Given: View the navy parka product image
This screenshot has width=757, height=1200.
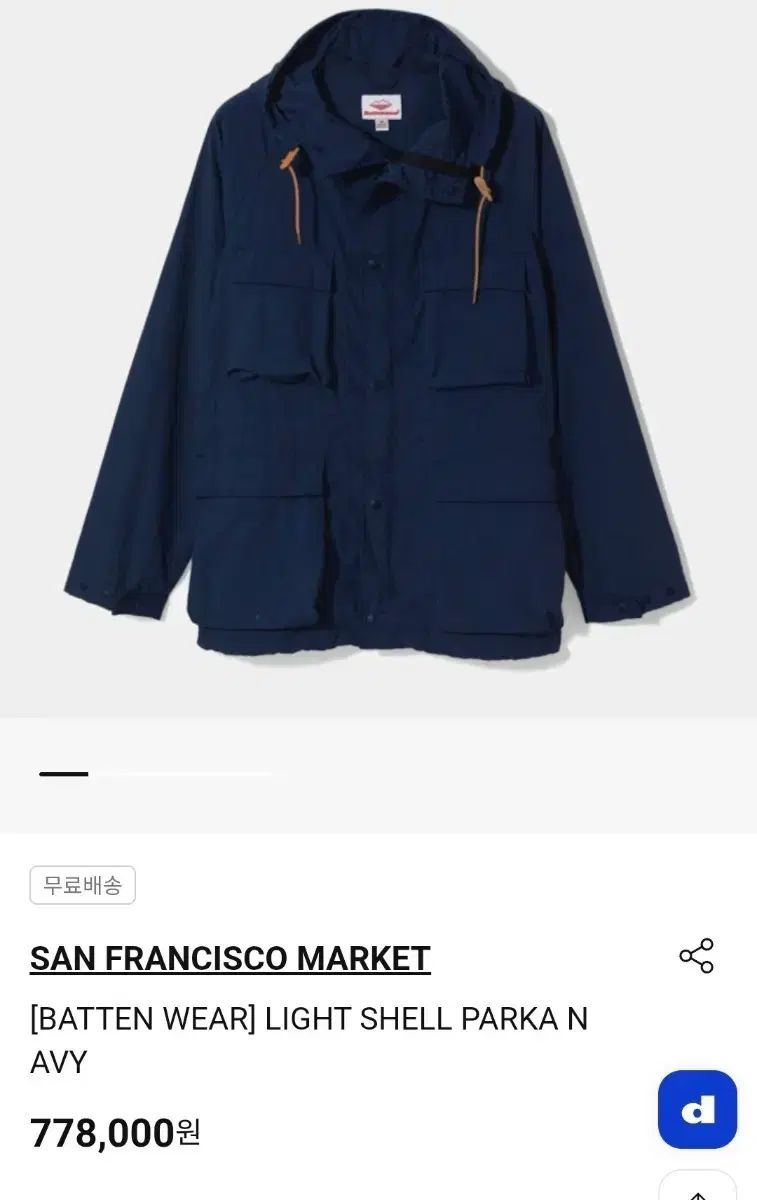Looking at the screenshot, I should coord(378,340).
